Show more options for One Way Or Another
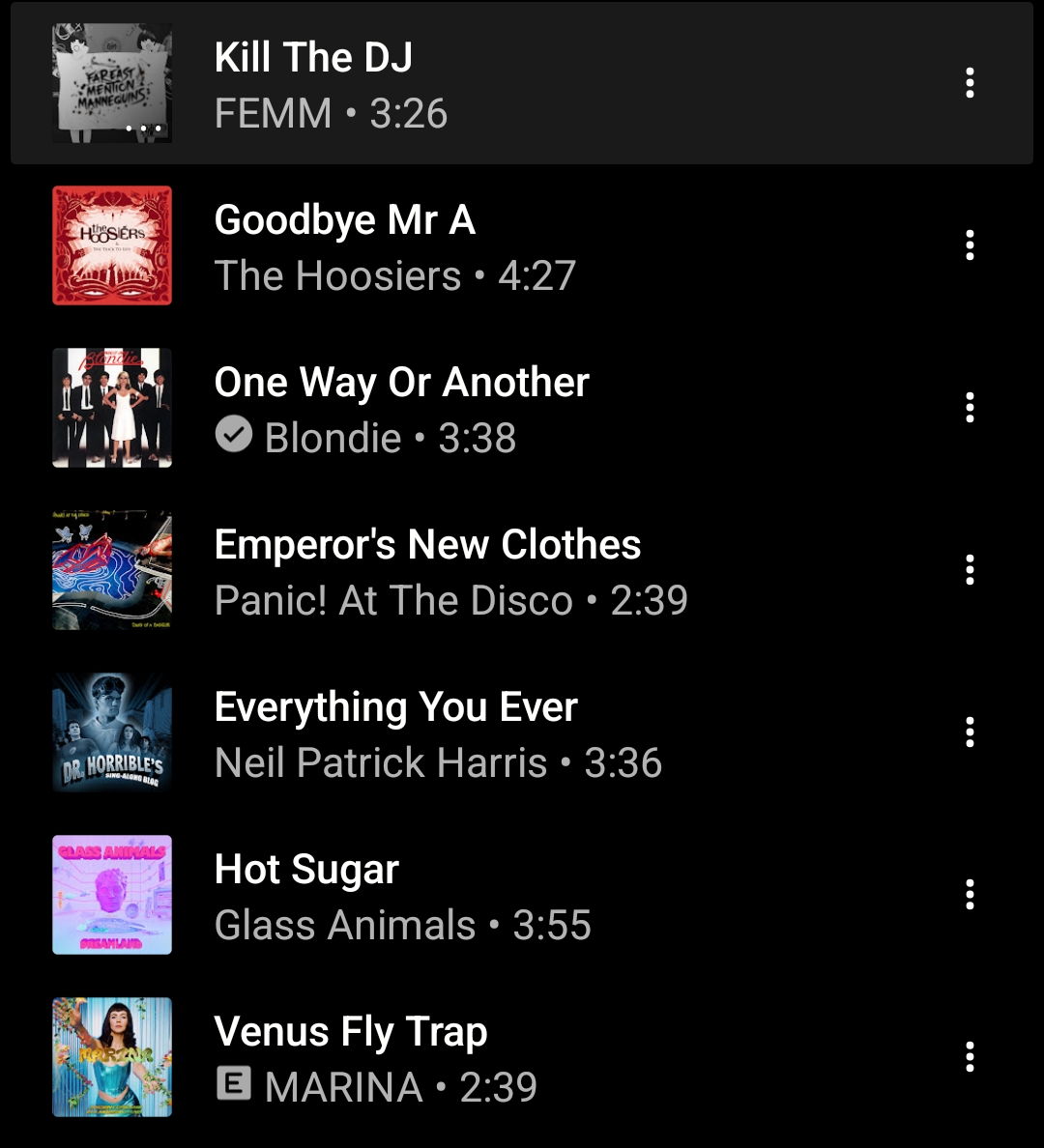This screenshot has width=1044, height=1148. pos(970,409)
